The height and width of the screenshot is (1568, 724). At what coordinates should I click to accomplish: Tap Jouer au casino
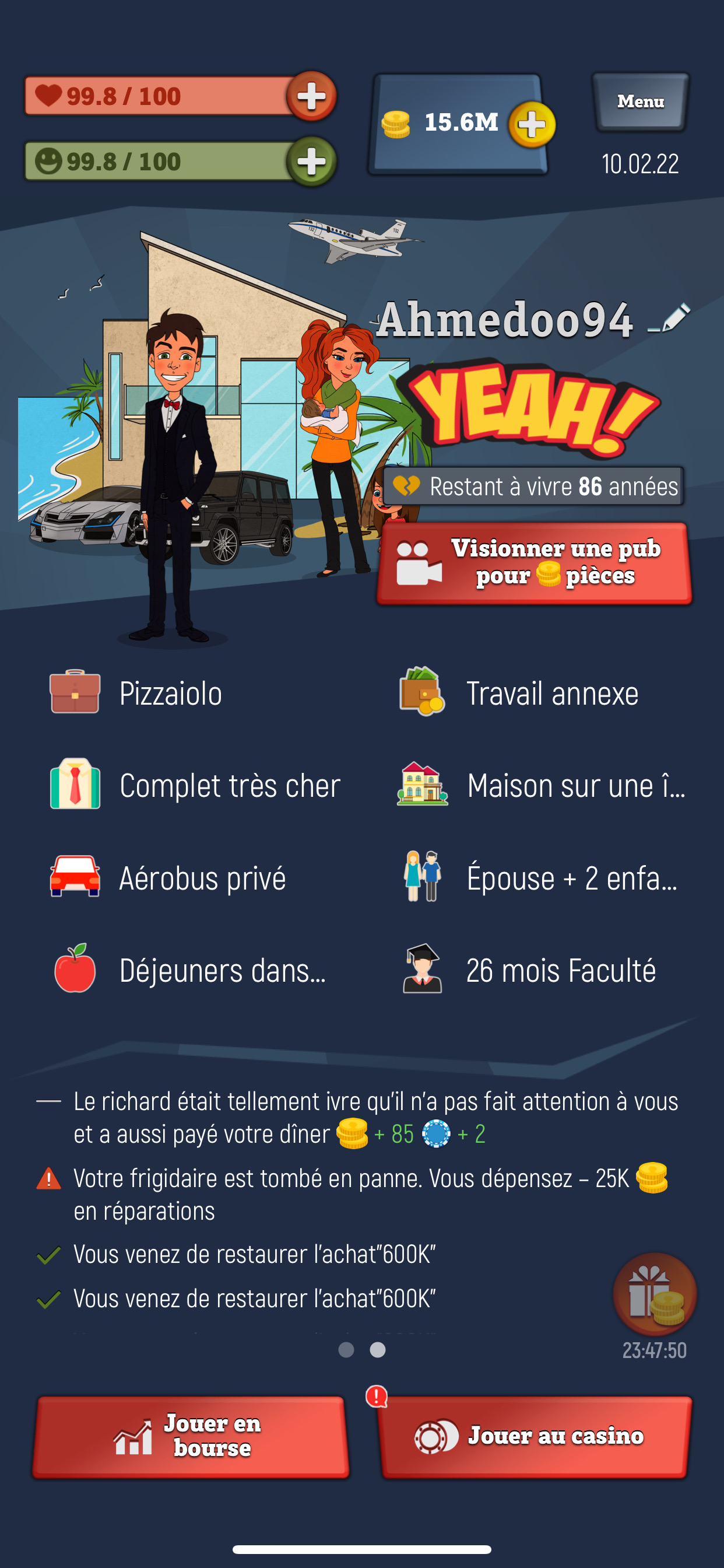point(534,1436)
